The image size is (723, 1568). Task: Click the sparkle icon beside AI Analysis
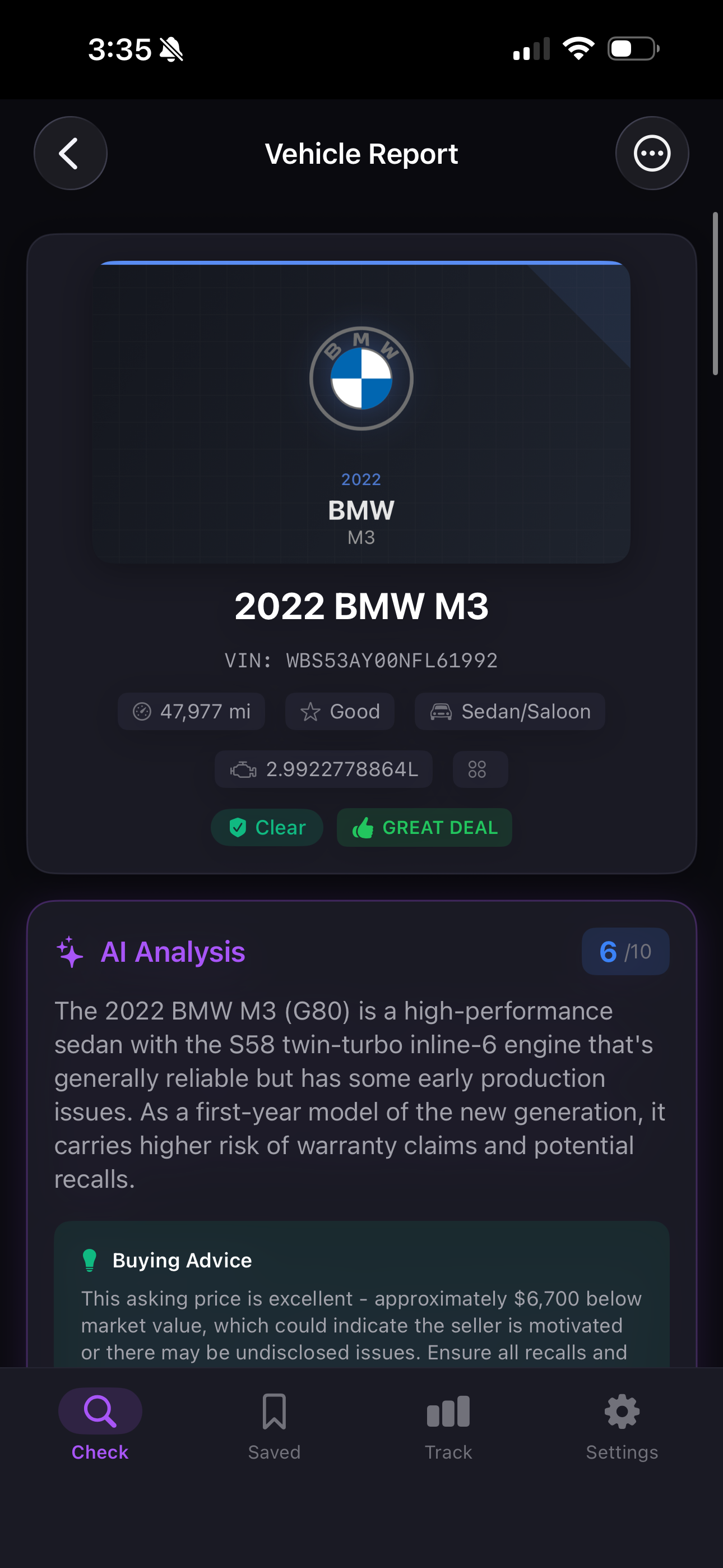(x=70, y=951)
